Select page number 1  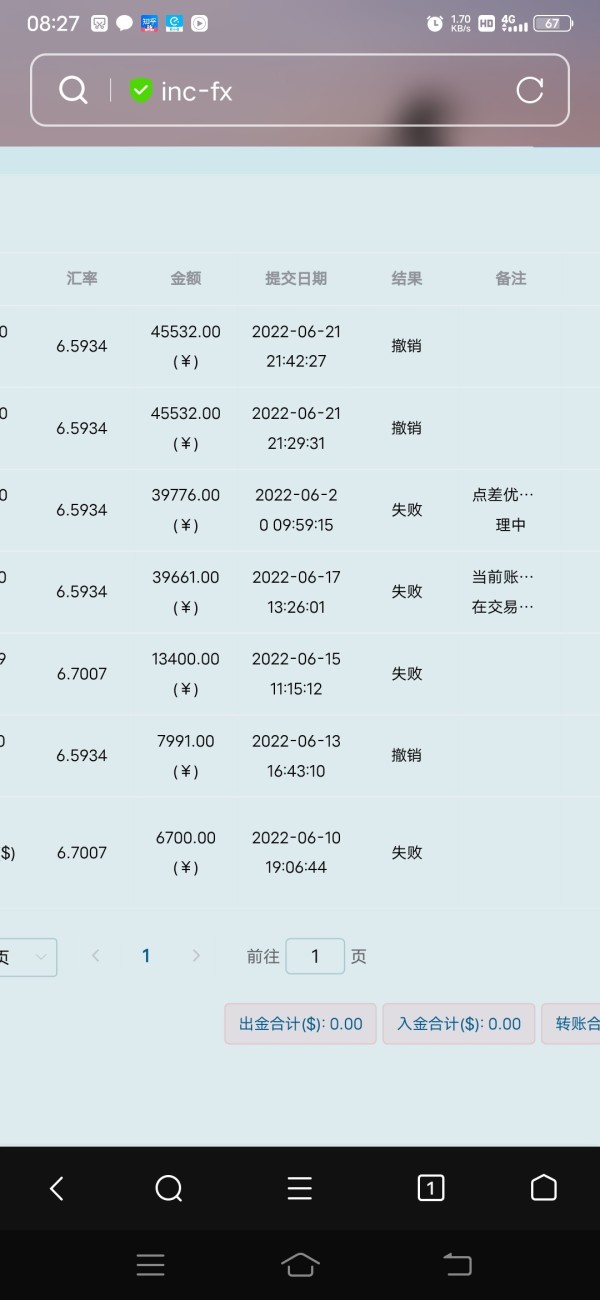click(x=146, y=956)
